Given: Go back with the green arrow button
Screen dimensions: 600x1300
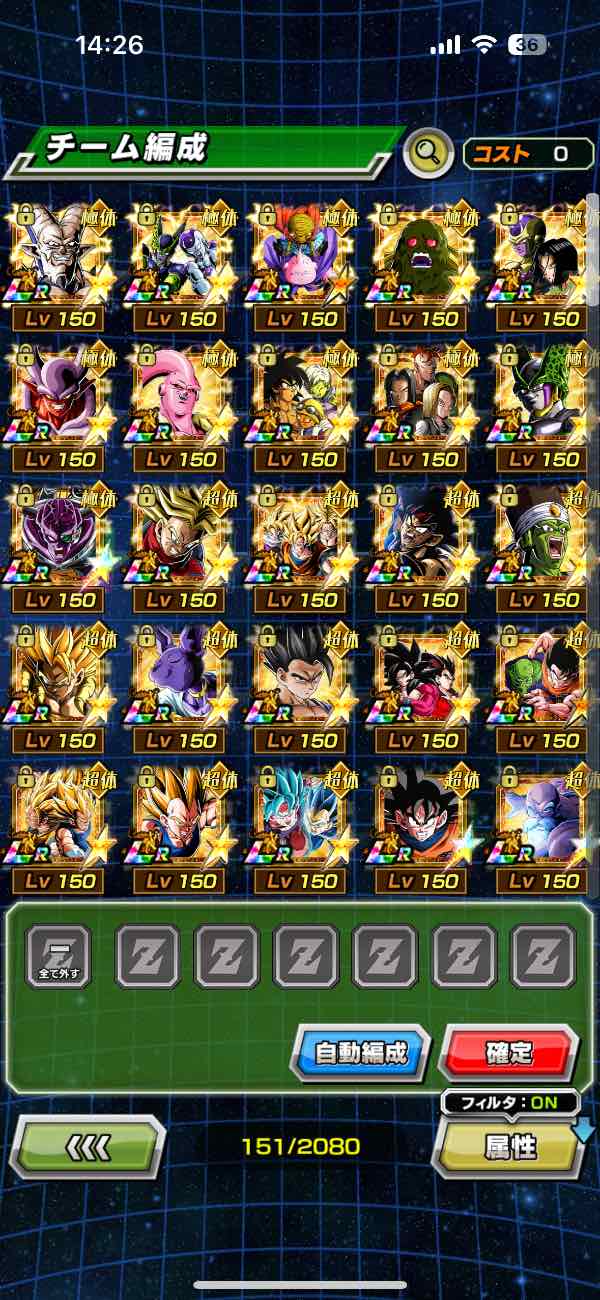Looking at the screenshot, I should point(87,1146).
